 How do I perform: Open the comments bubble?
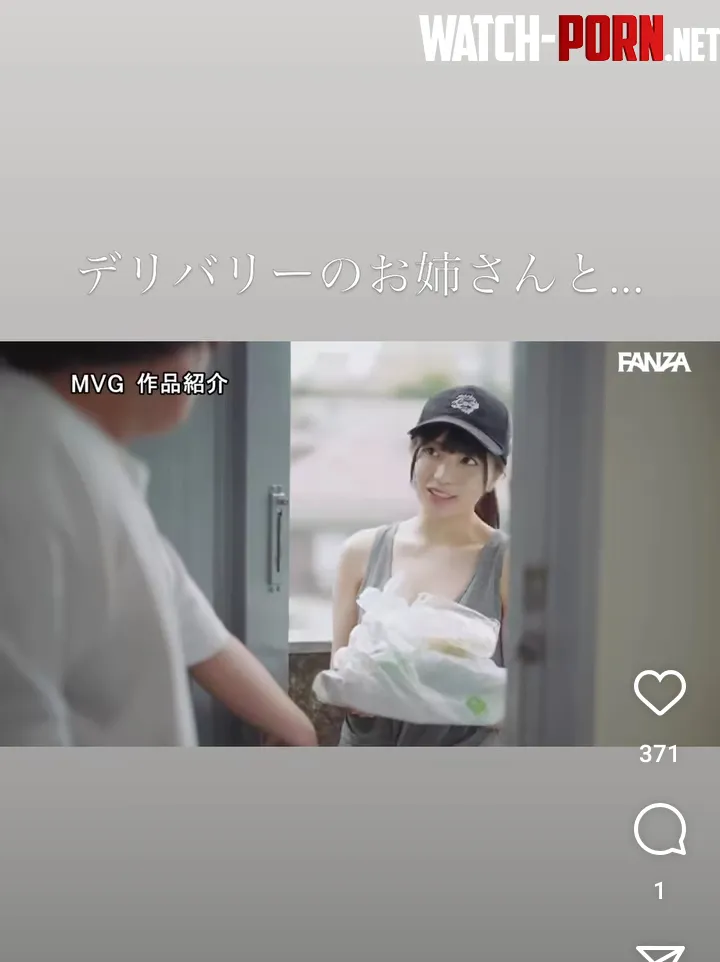659,830
